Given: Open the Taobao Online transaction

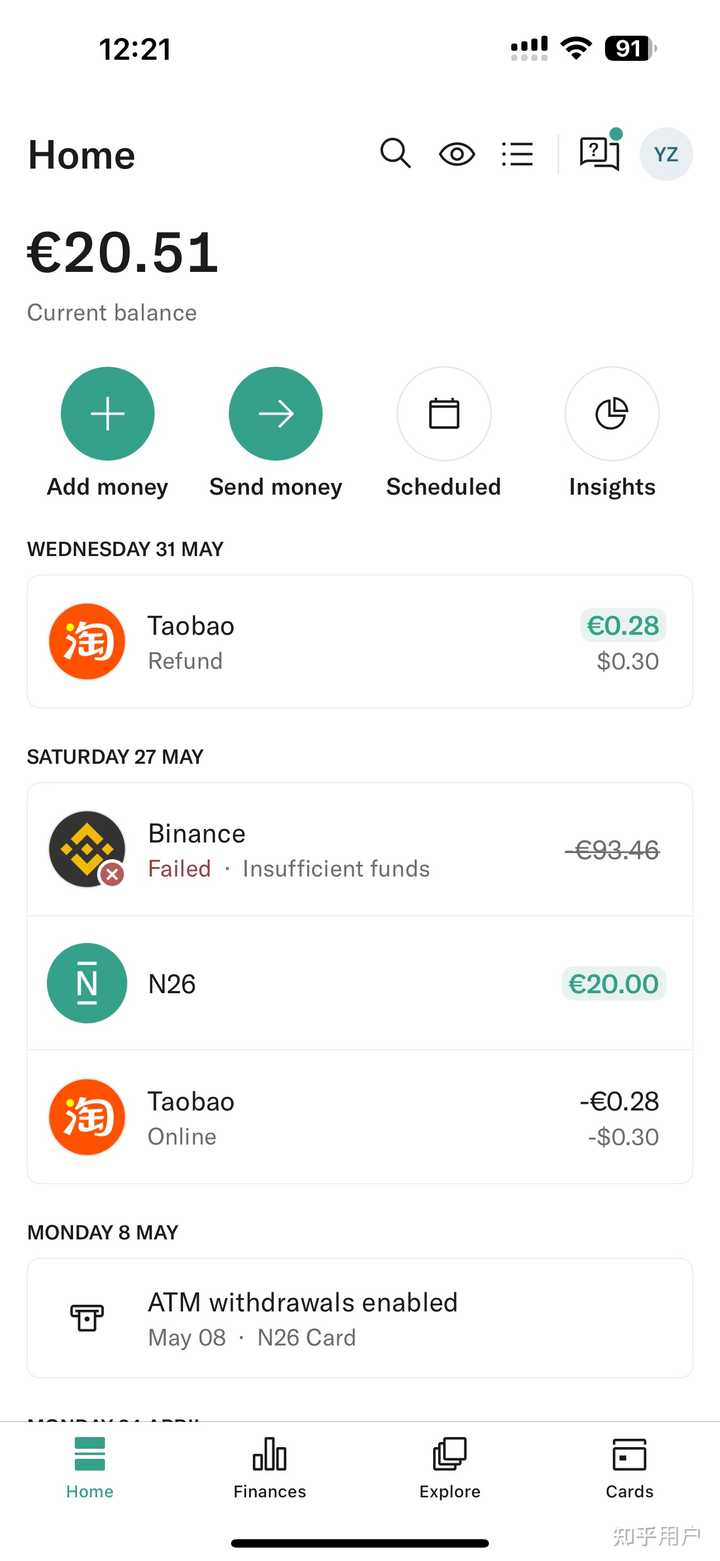Looking at the screenshot, I should (360, 1117).
